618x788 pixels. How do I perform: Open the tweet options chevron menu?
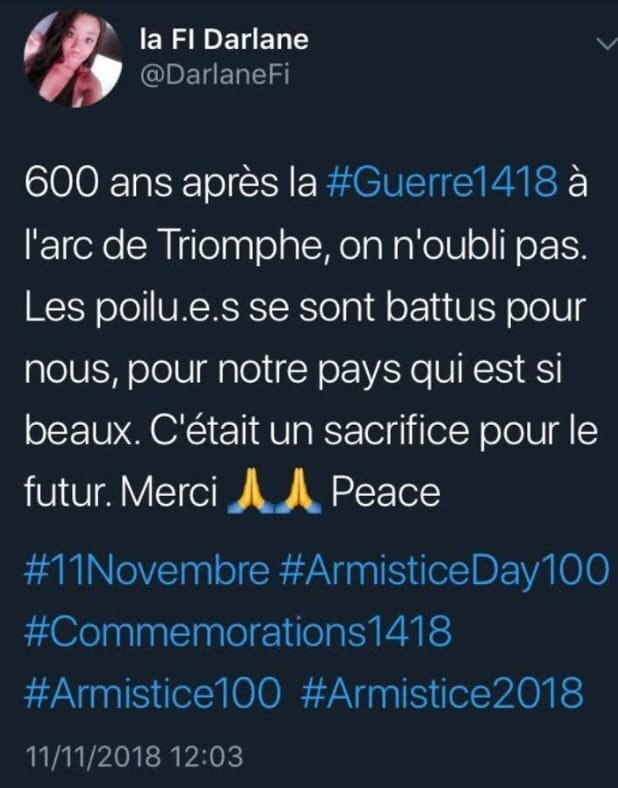click(x=605, y=45)
